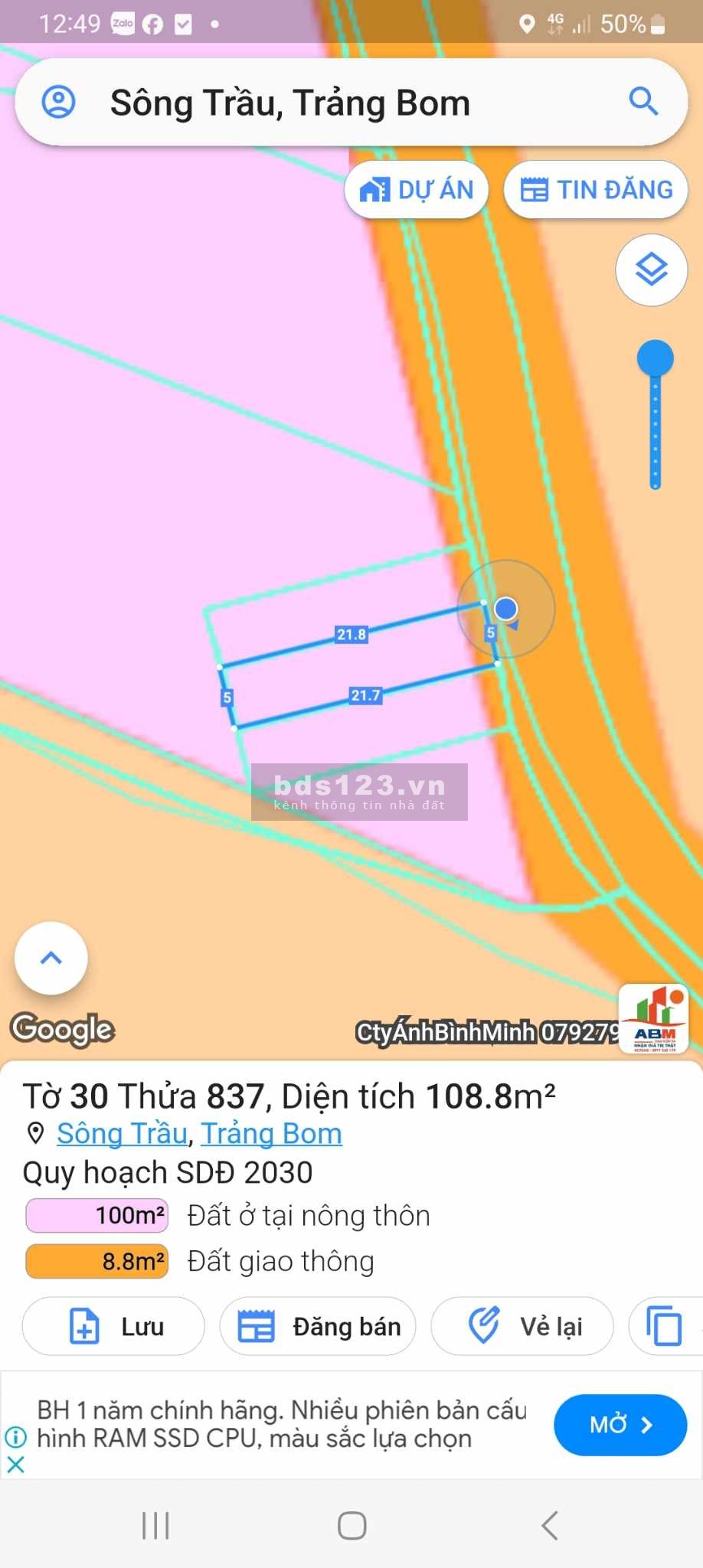This screenshot has width=703, height=1568.
Task: Open the profile account icon
Action: pyautogui.click(x=58, y=102)
